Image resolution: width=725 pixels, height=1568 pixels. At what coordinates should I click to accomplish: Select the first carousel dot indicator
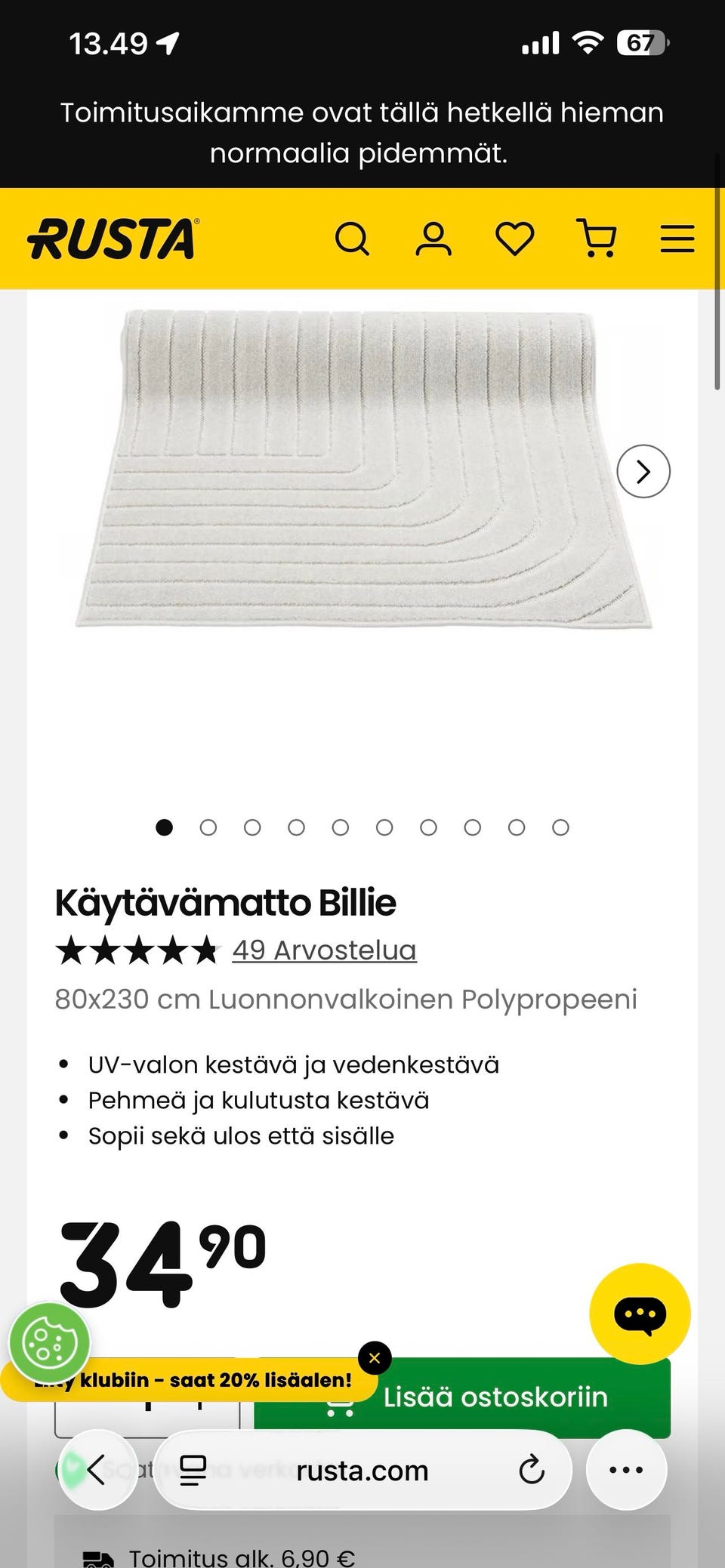pos(165,827)
